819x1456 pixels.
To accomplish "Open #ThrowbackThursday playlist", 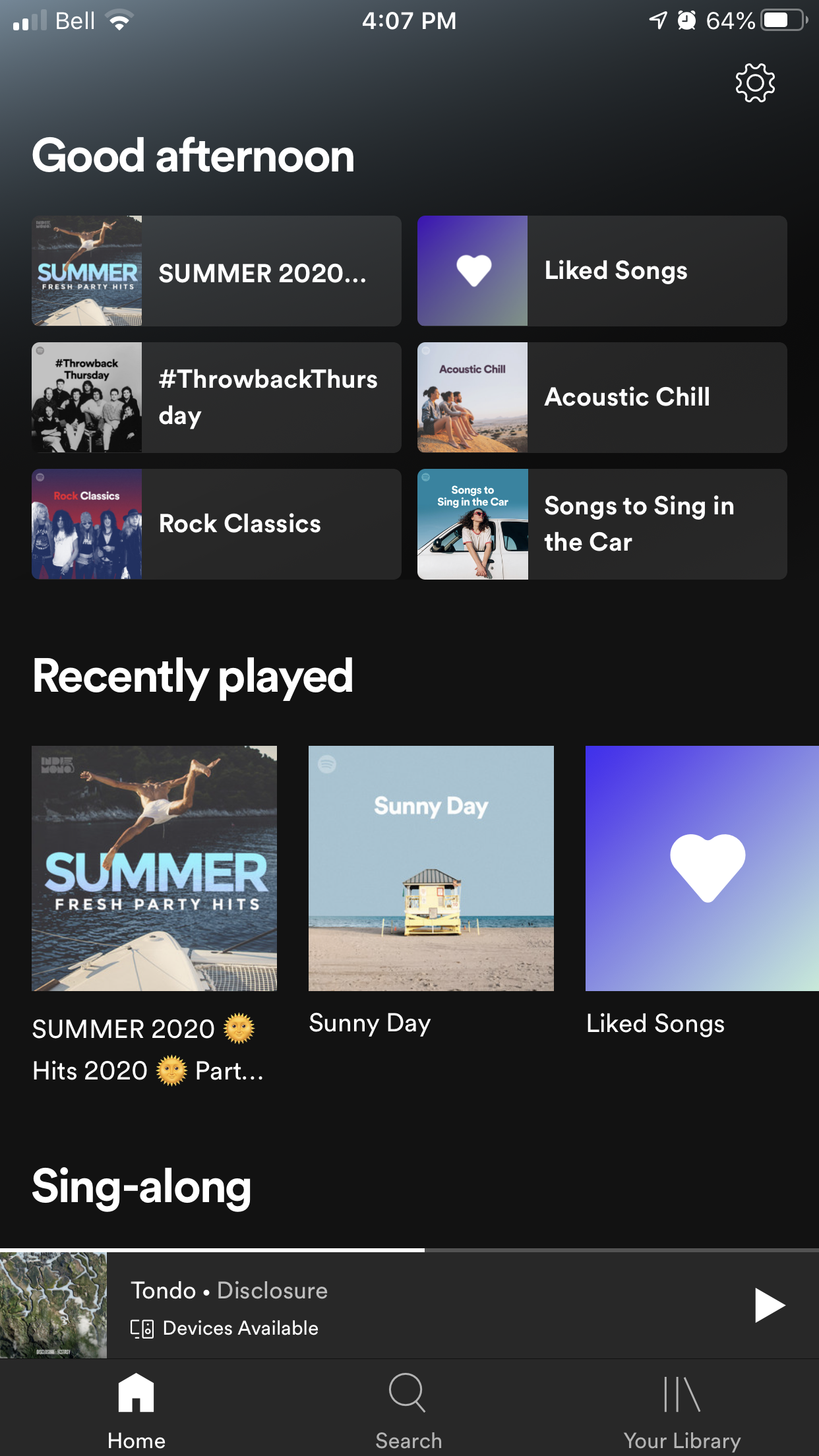I will pyautogui.click(x=216, y=398).
